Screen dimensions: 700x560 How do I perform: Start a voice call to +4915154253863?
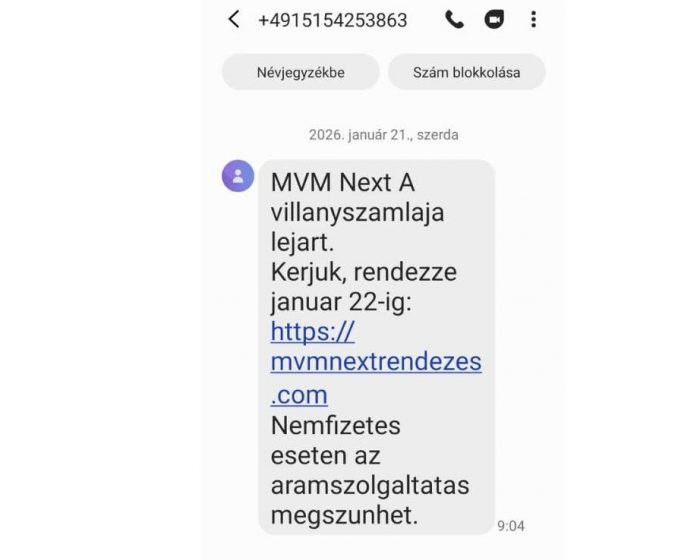[454, 19]
